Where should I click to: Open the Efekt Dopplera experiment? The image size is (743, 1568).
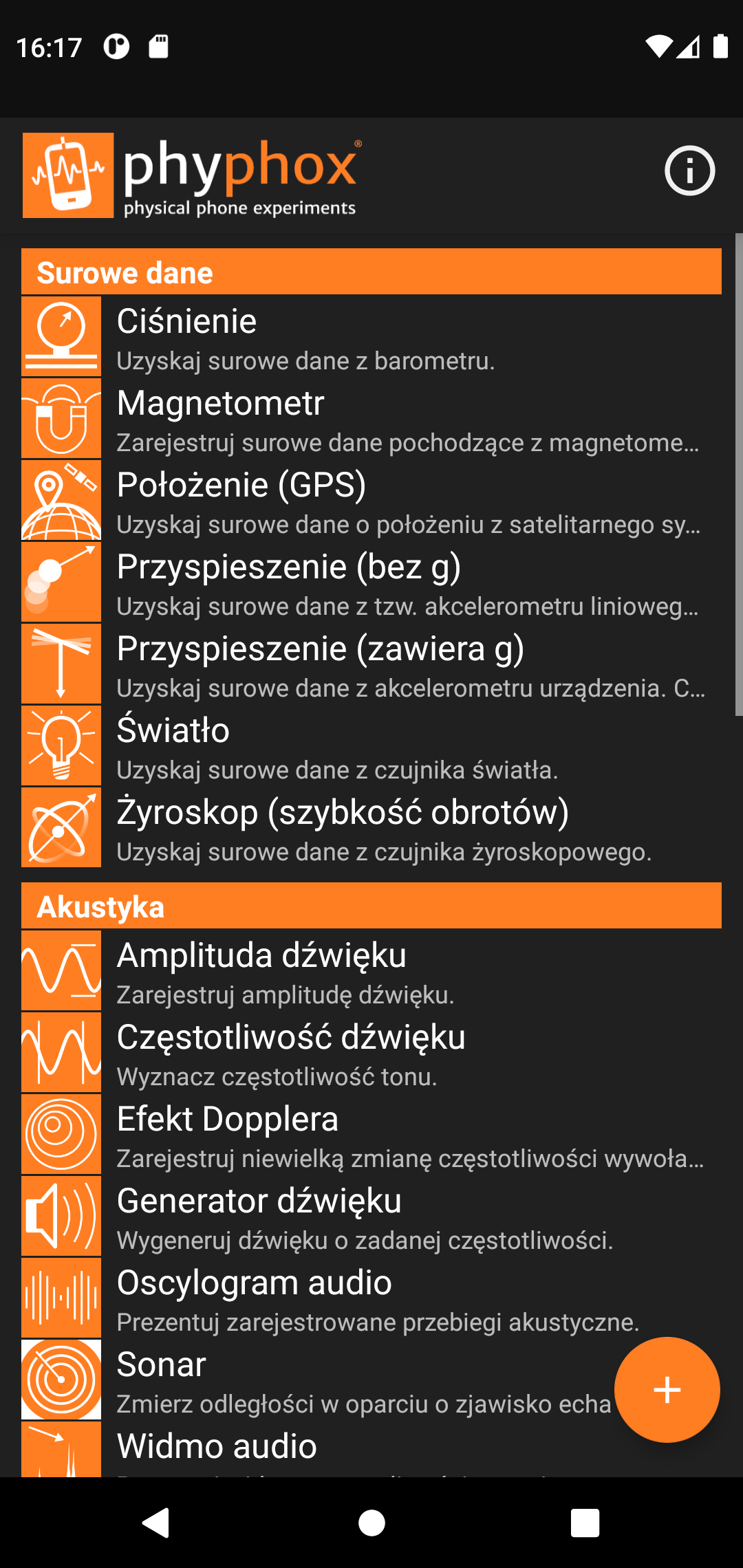[371, 1135]
